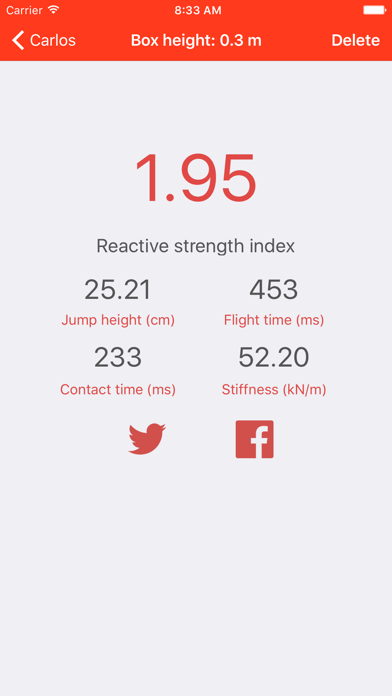392x696 pixels.
Task: Share result on Twitter
Action: click(147, 439)
